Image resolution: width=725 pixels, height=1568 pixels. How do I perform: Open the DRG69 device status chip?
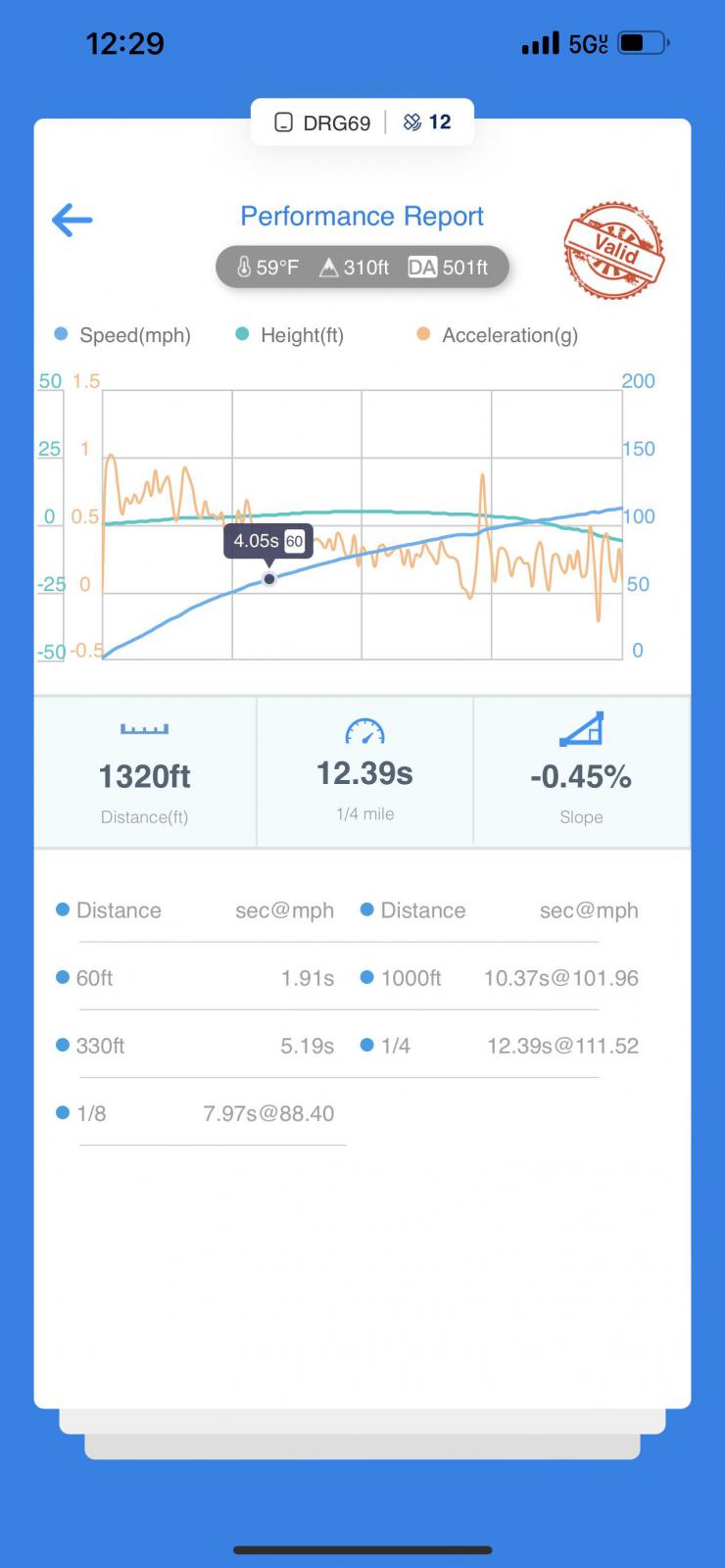[322, 122]
